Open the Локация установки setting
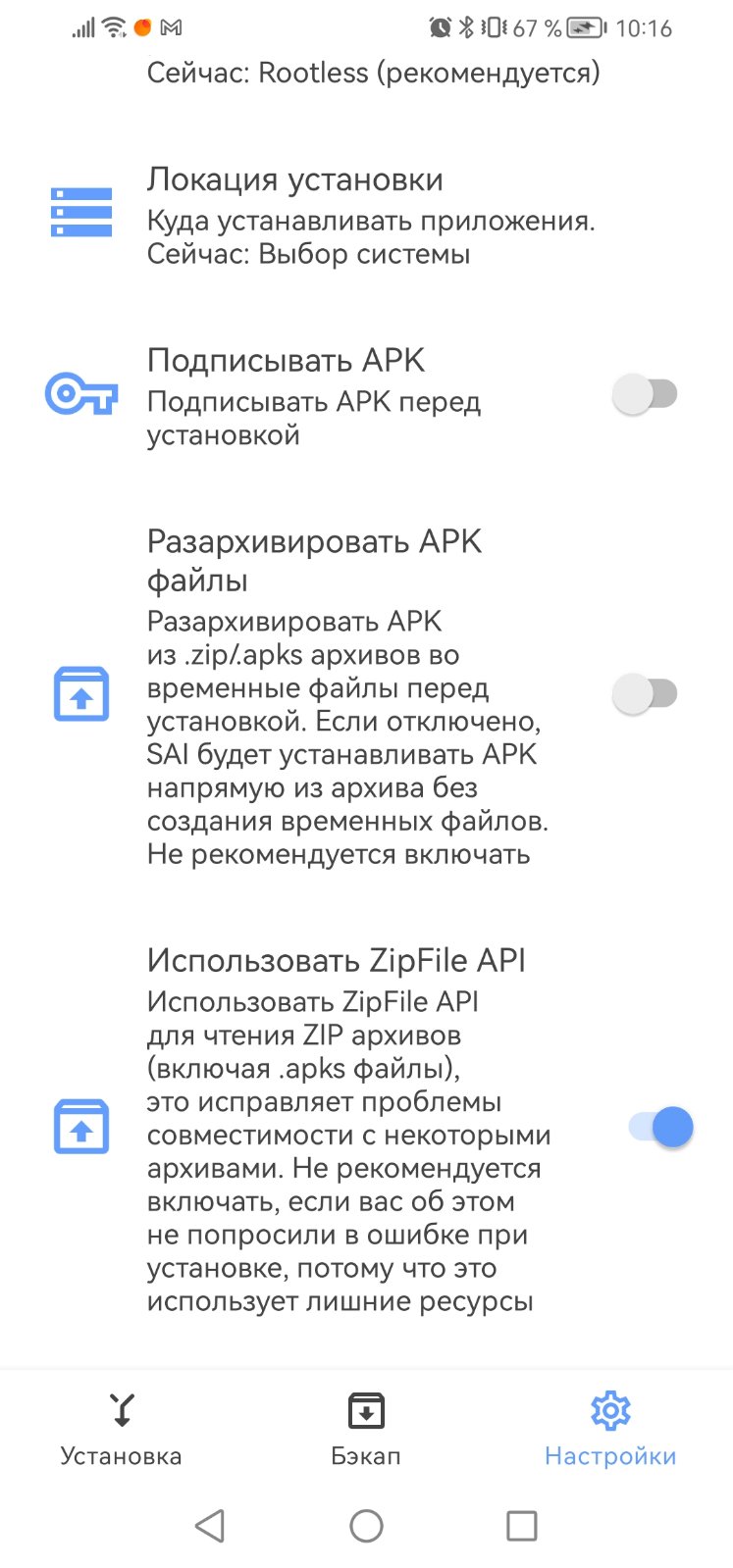This screenshot has height=1568, width=733. point(366,215)
